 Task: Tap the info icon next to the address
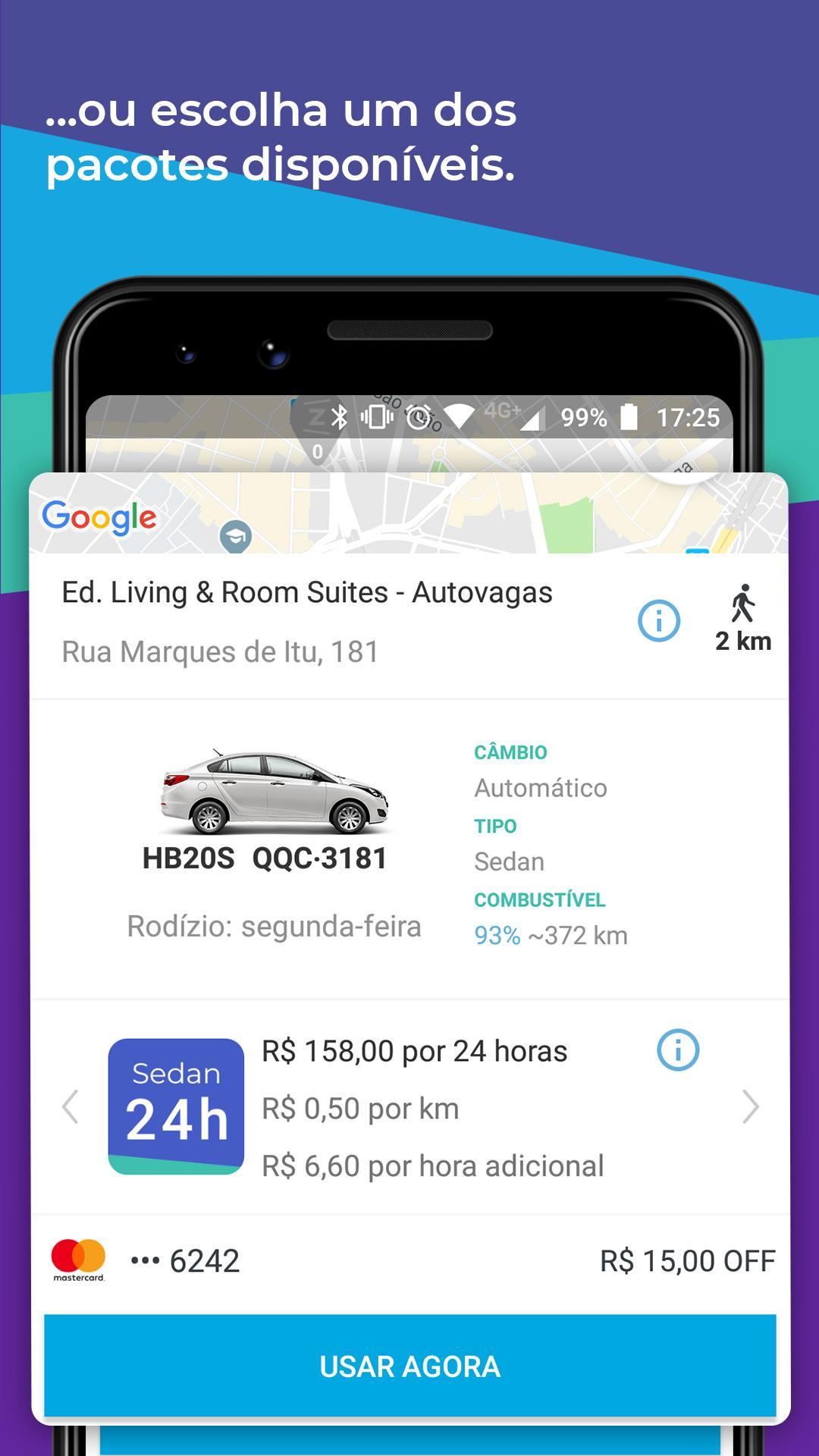pyautogui.click(x=657, y=622)
